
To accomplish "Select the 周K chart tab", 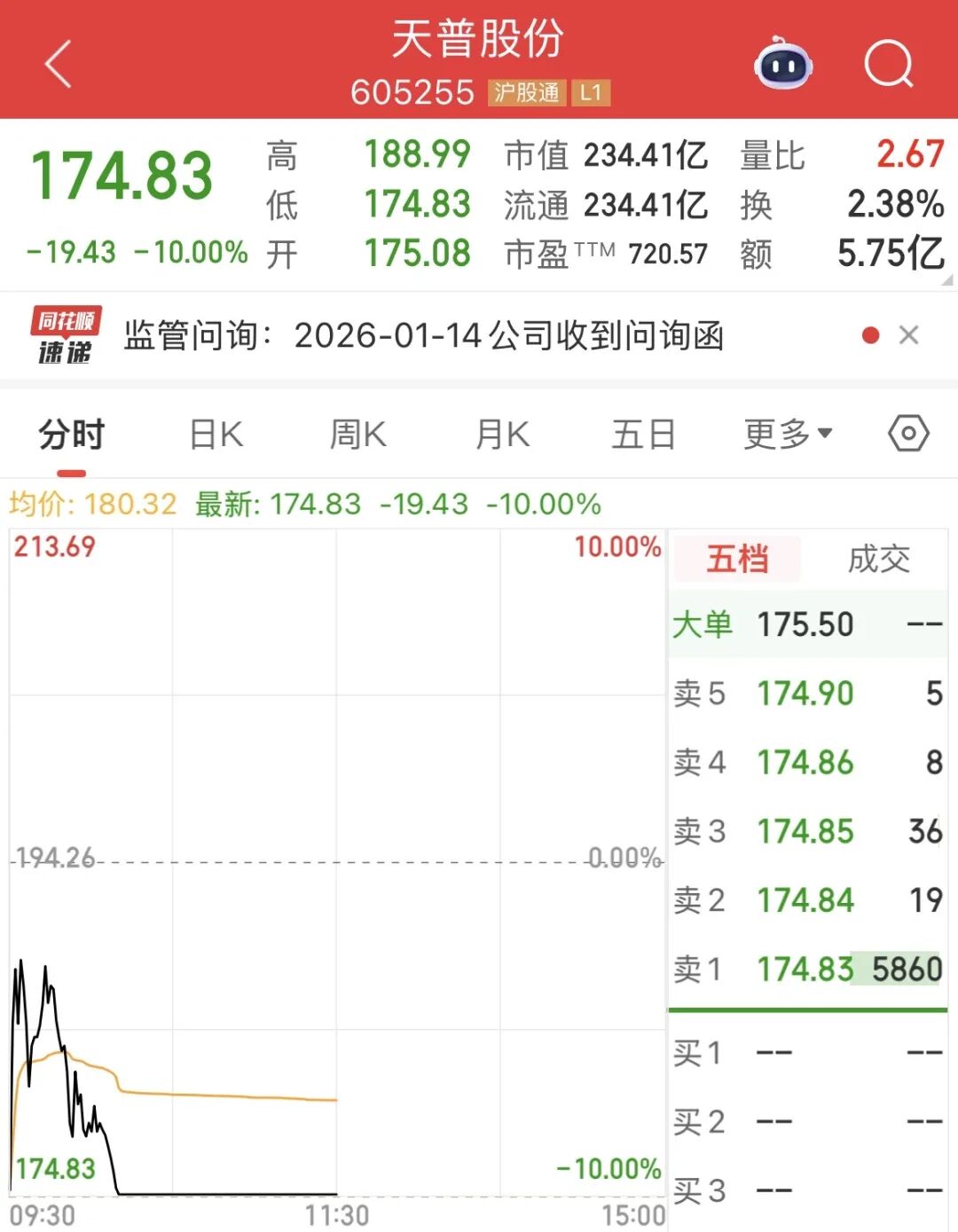I will click(x=358, y=435).
